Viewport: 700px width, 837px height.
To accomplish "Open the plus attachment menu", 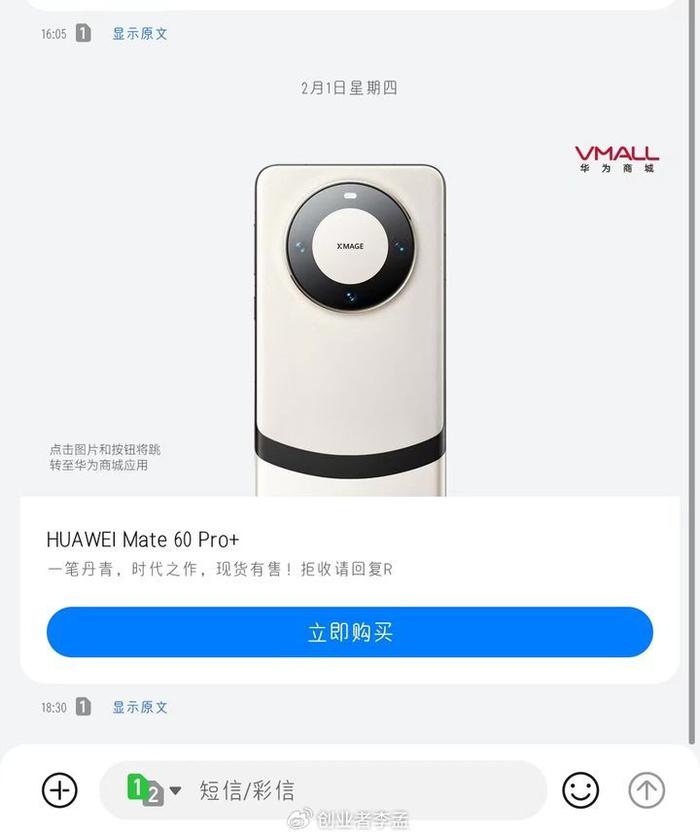I will (x=60, y=790).
